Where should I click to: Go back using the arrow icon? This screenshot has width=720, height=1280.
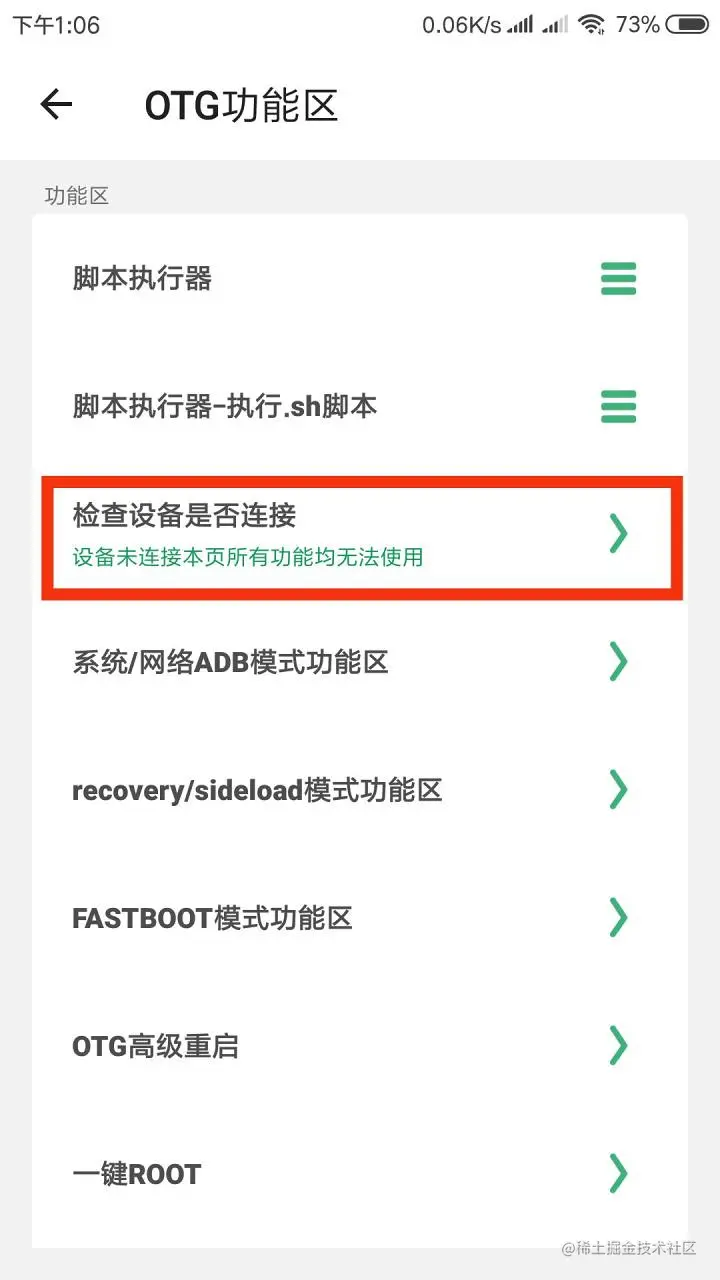56,105
